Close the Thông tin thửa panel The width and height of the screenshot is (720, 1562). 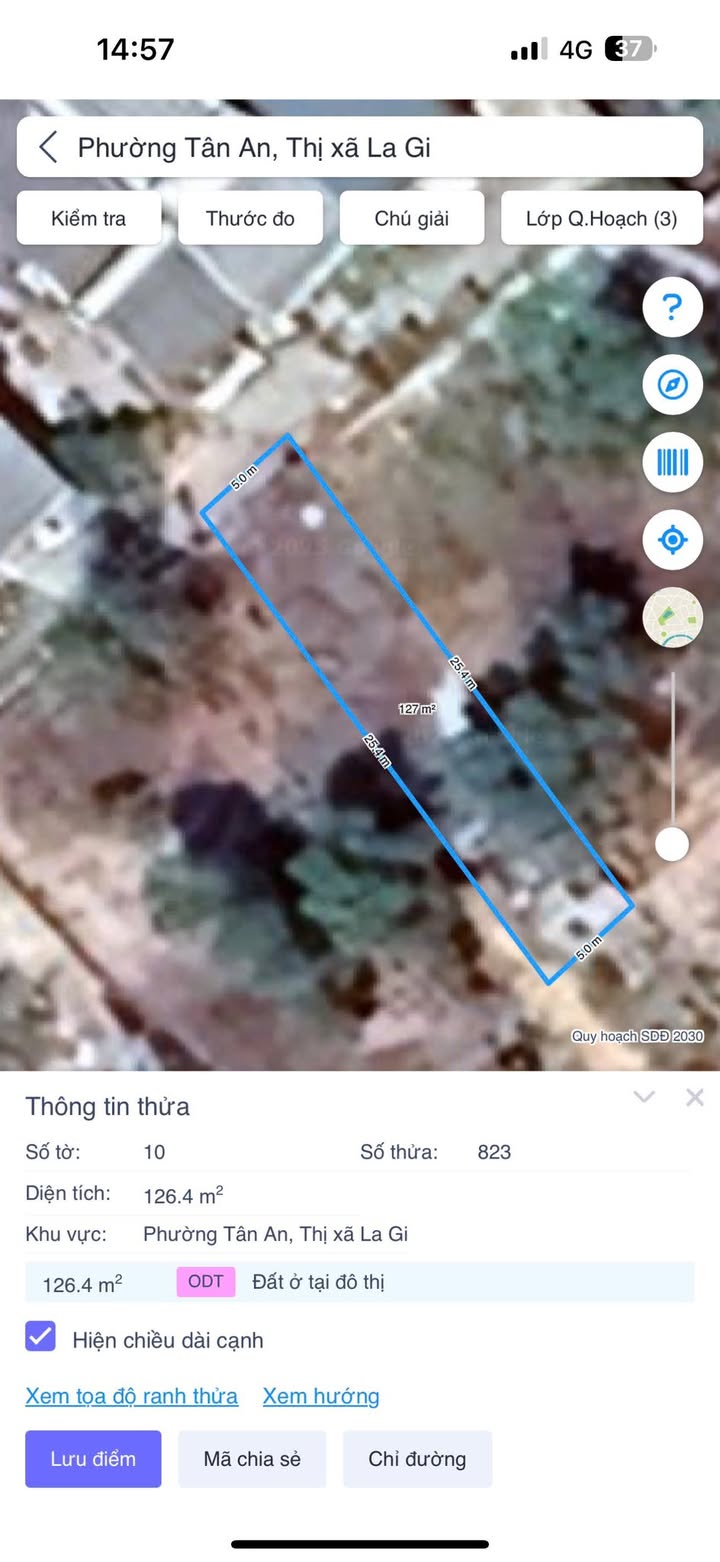695,1097
